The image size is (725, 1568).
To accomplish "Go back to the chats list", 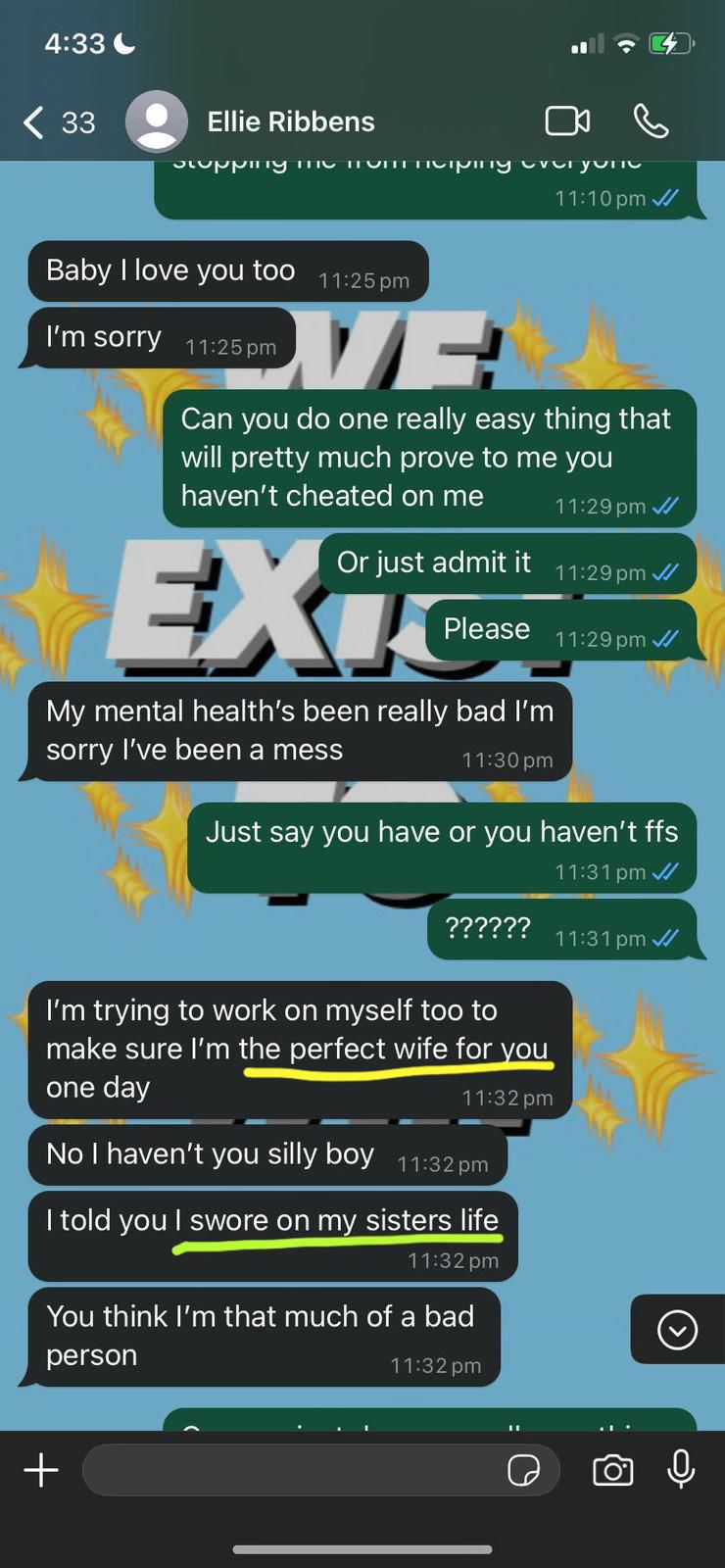I will click(57, 122).
